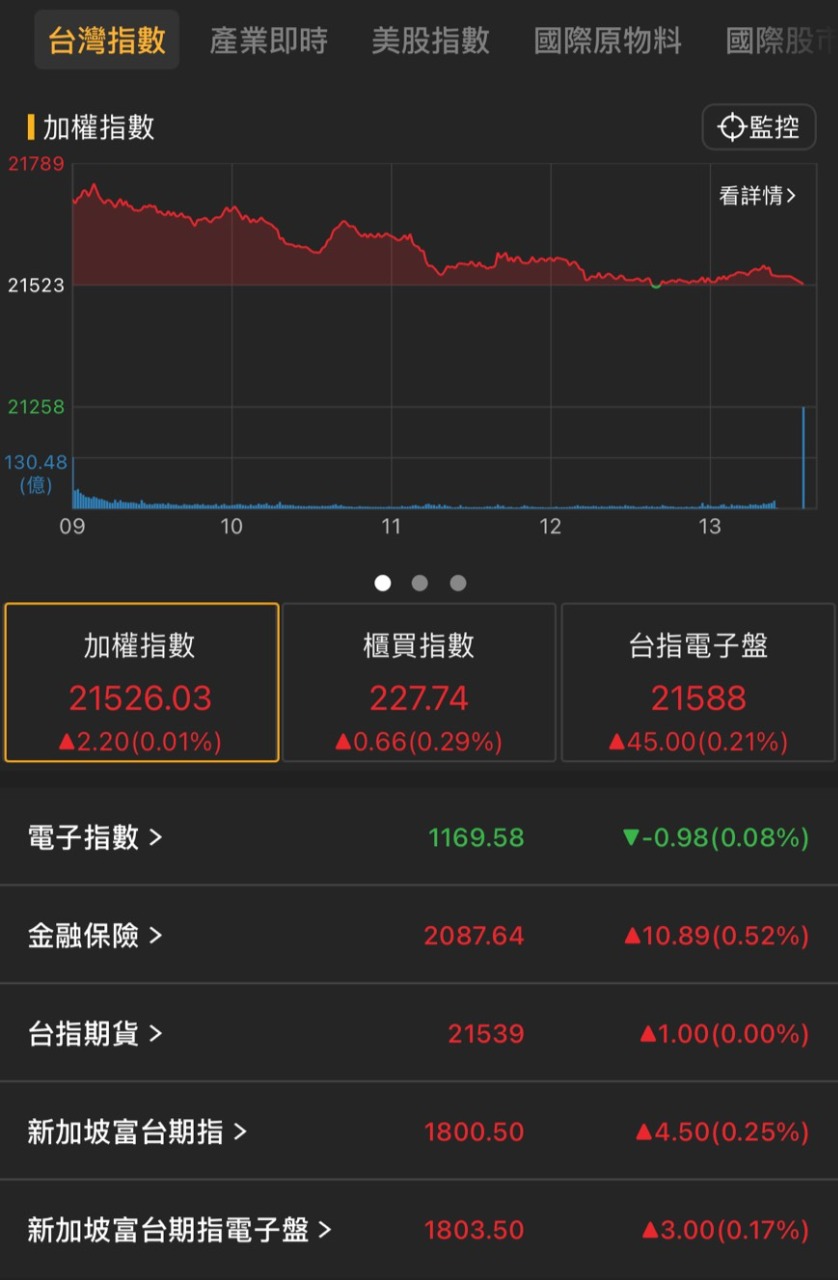The width and height of the screenshot is (838, 1280).
Task: Switch to the 產業即時 tab
Action: point(268,42)
